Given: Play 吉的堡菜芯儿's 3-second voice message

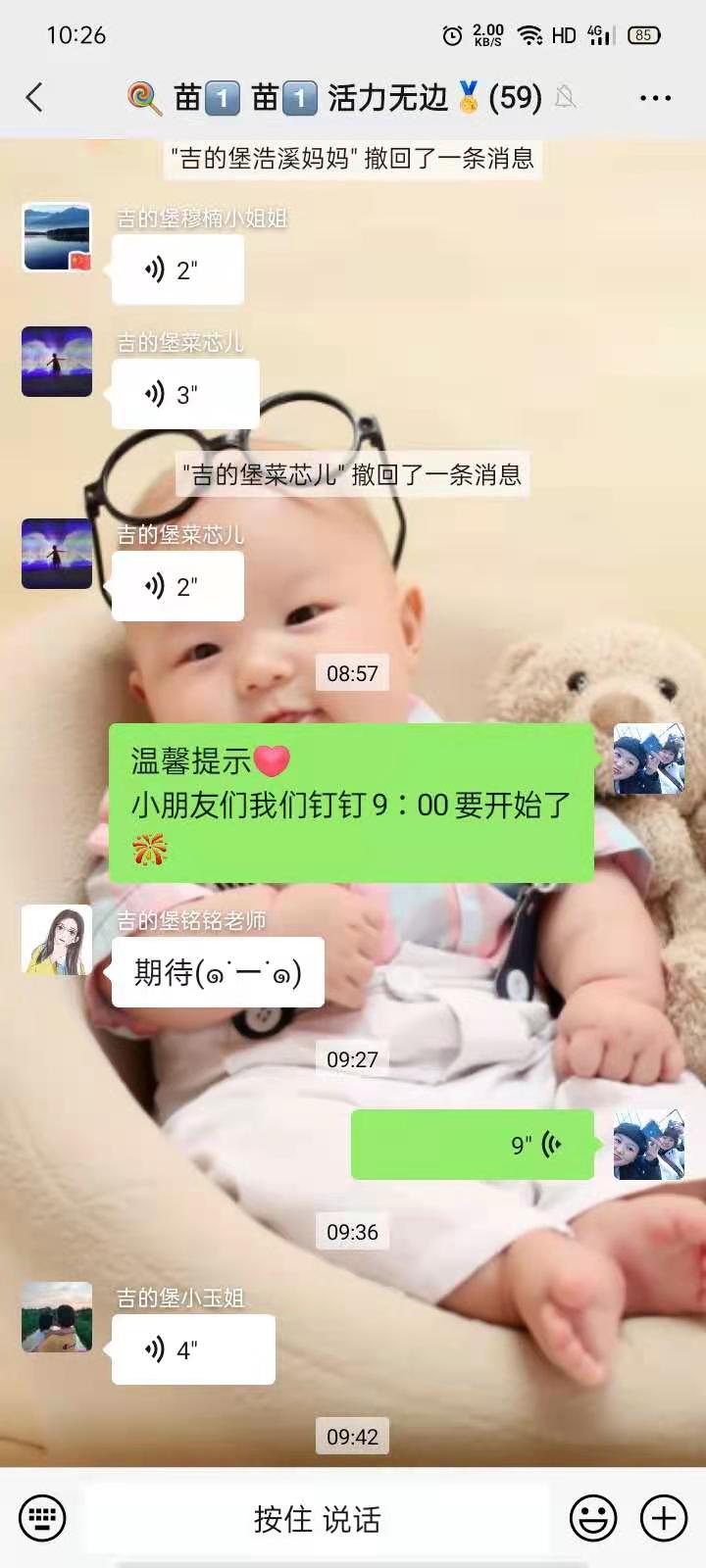Looking at the screenshot, I should [184, 394].
